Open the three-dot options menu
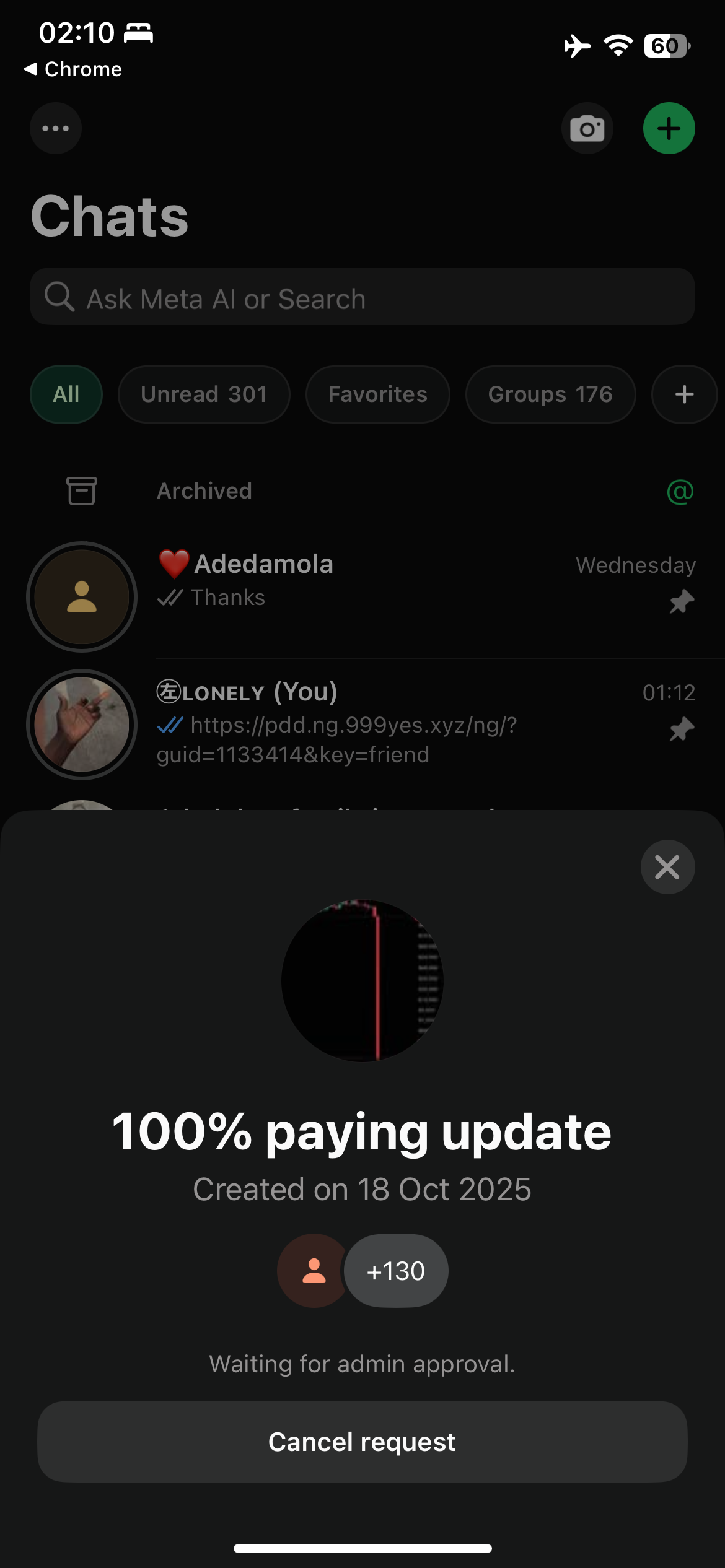The width and height of the screenshot is (725, 1568). (x=56, y=128)
